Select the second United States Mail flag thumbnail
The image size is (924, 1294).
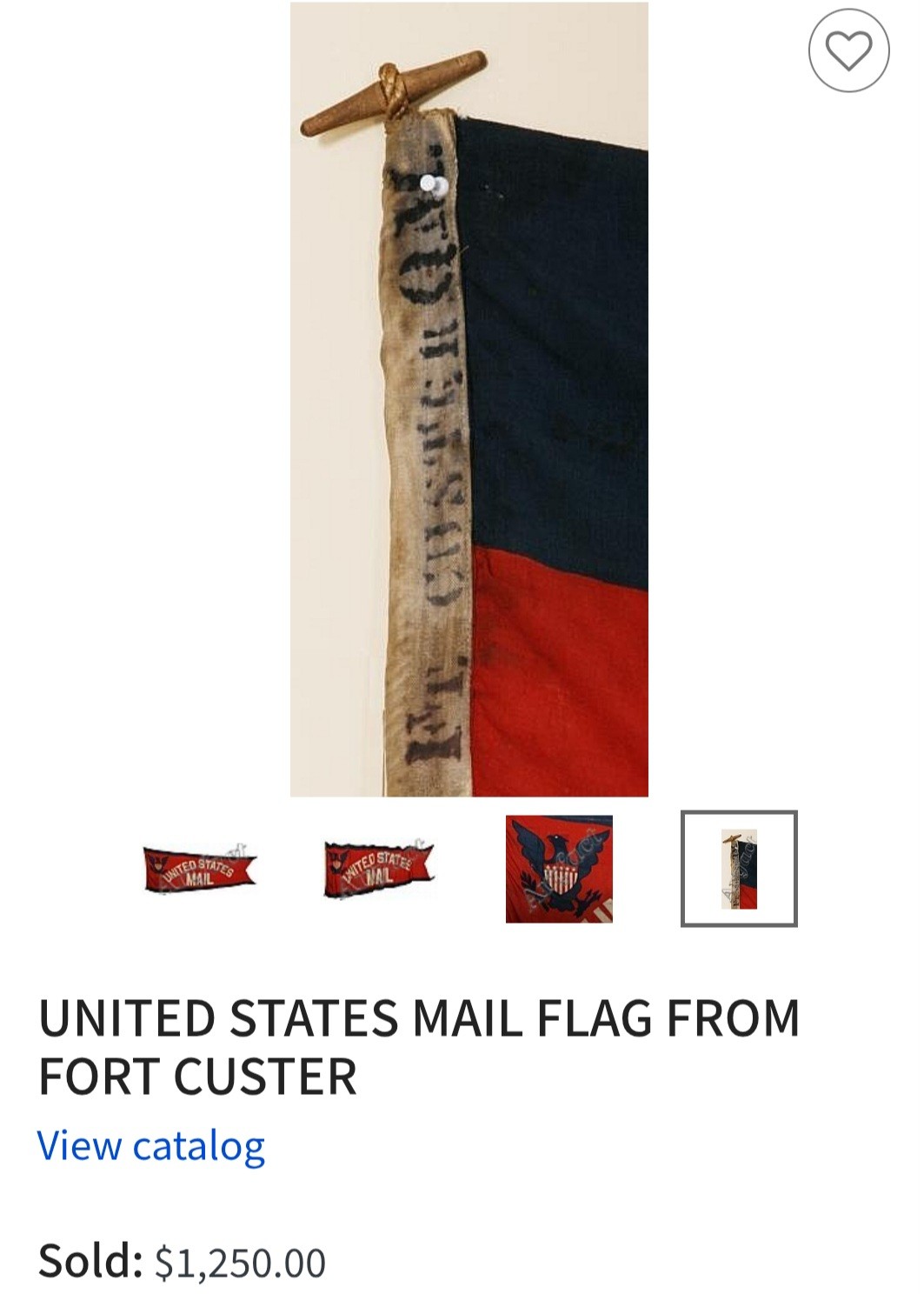378,869
